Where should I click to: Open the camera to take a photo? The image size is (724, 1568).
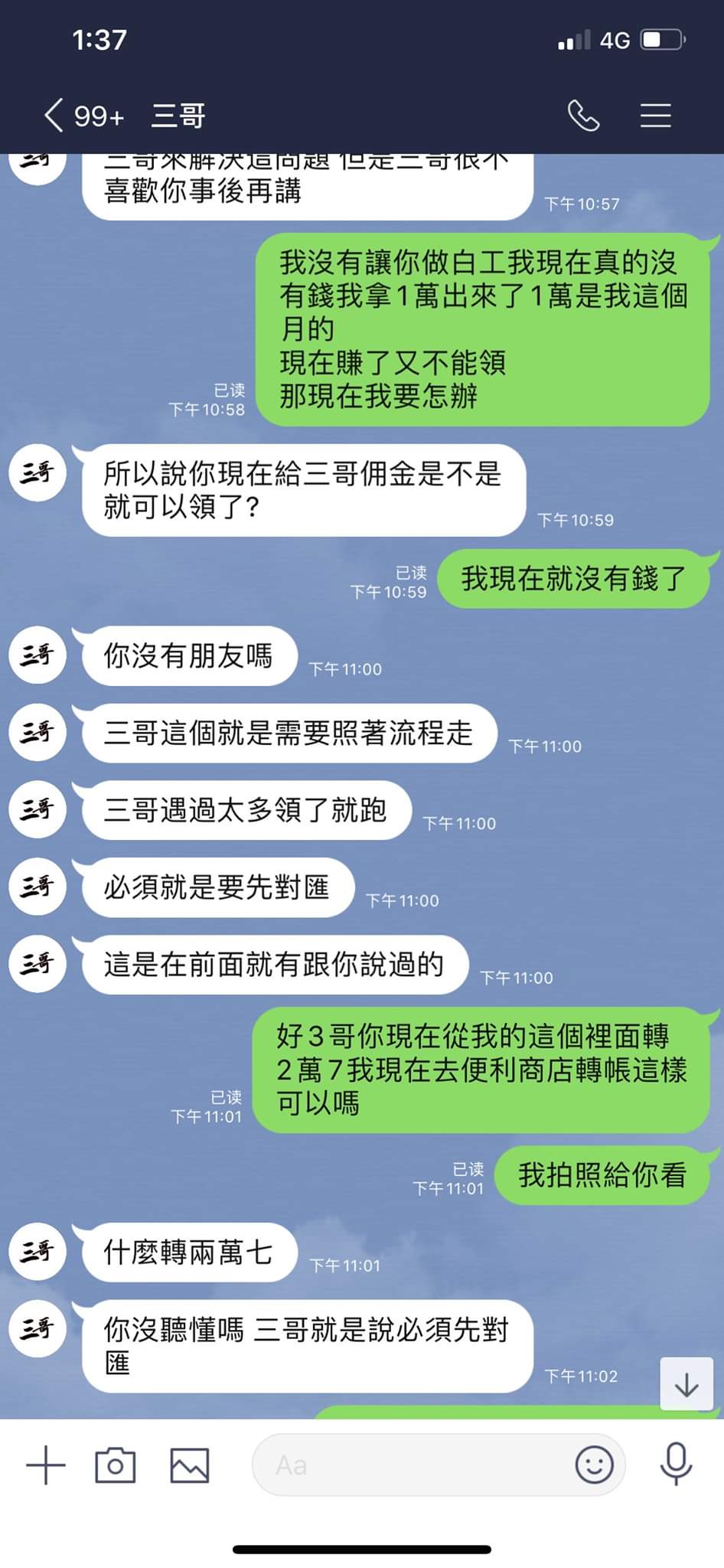(115, 1465)
